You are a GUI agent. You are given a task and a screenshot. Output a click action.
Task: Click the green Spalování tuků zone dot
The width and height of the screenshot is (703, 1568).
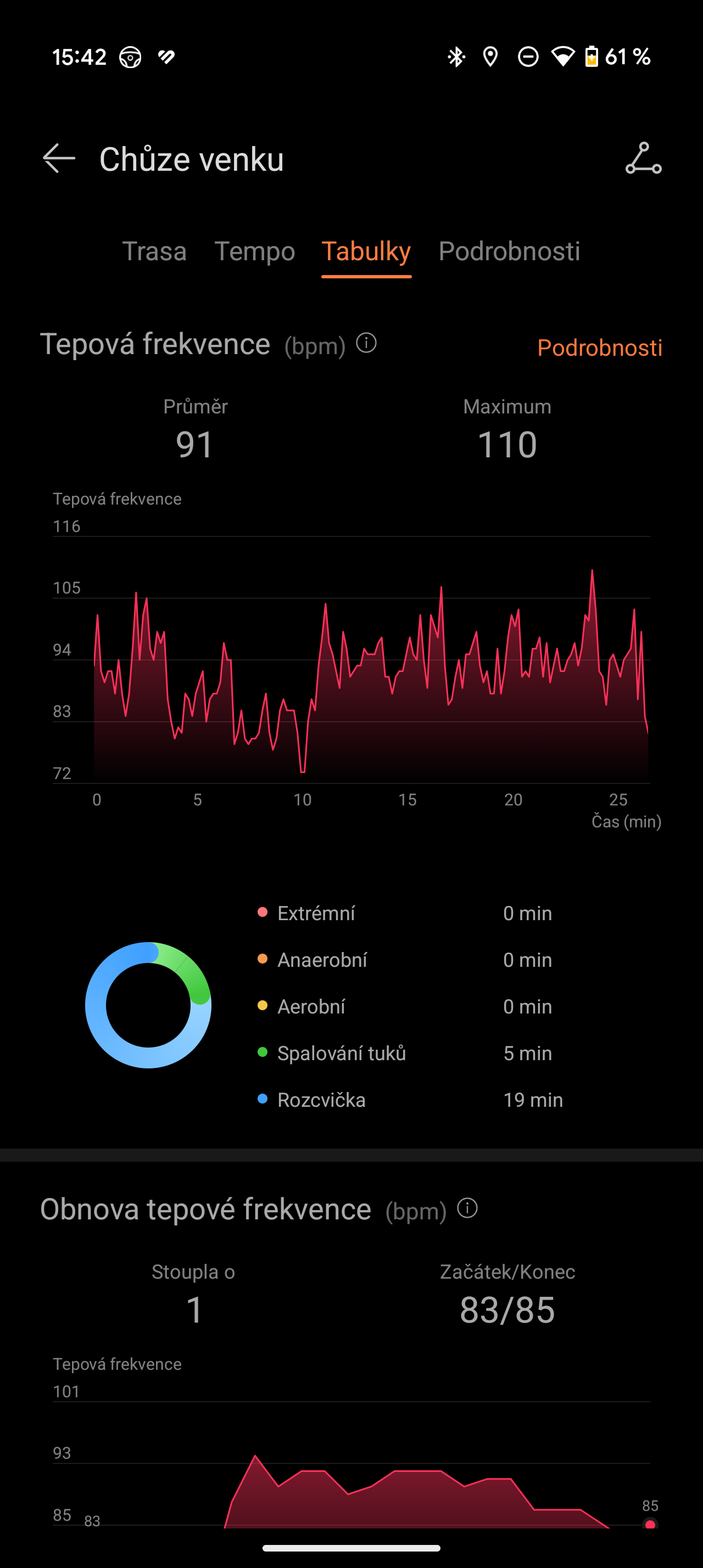(262, 1052)
